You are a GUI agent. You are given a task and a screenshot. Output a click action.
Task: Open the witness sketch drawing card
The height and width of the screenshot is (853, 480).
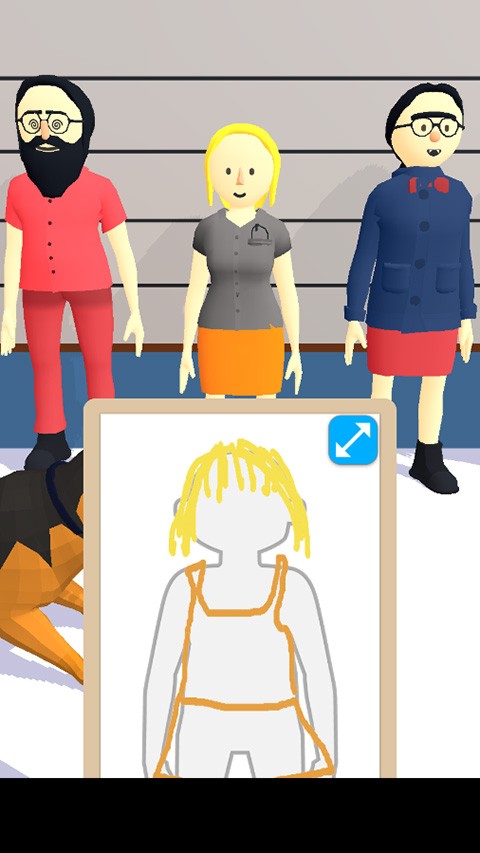(x=240, y=589)
